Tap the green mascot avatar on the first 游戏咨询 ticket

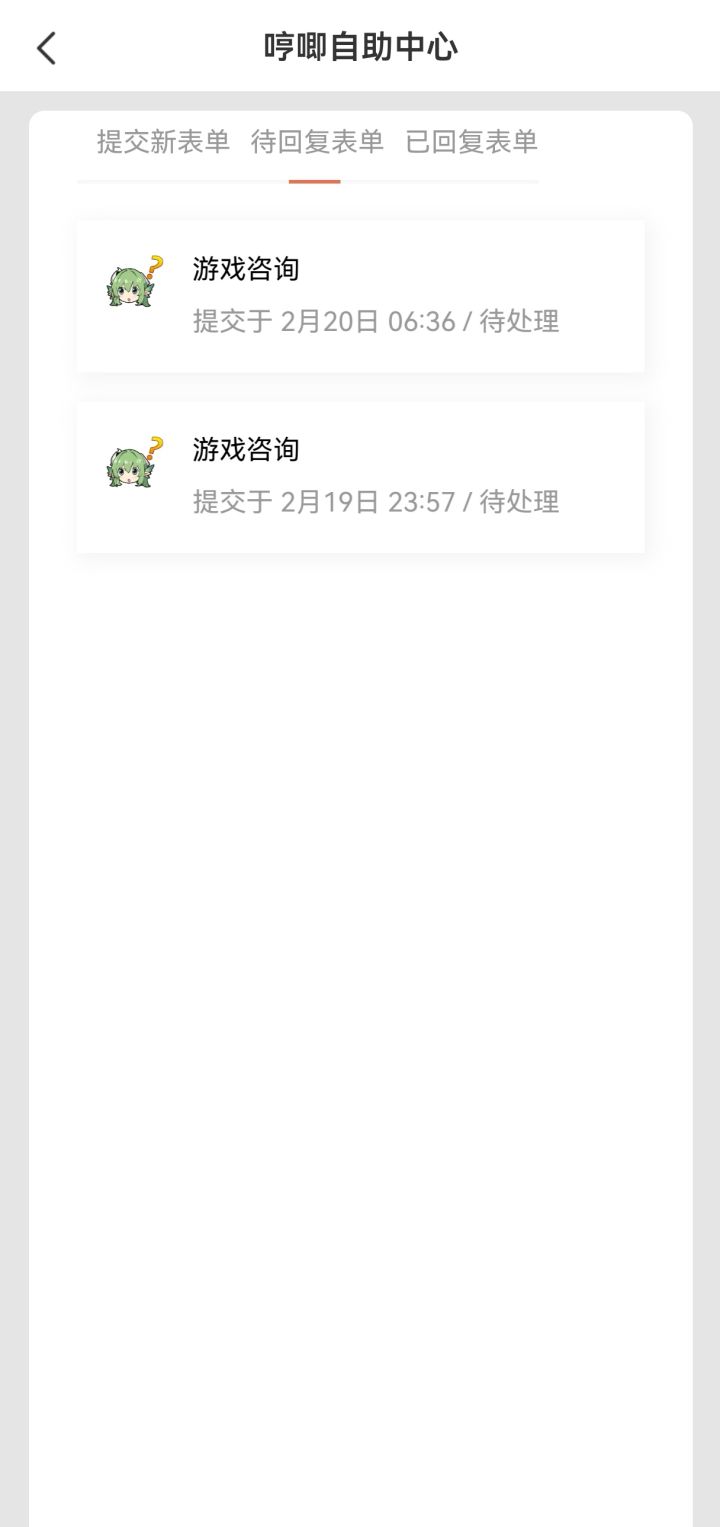[x=132, y=289]
